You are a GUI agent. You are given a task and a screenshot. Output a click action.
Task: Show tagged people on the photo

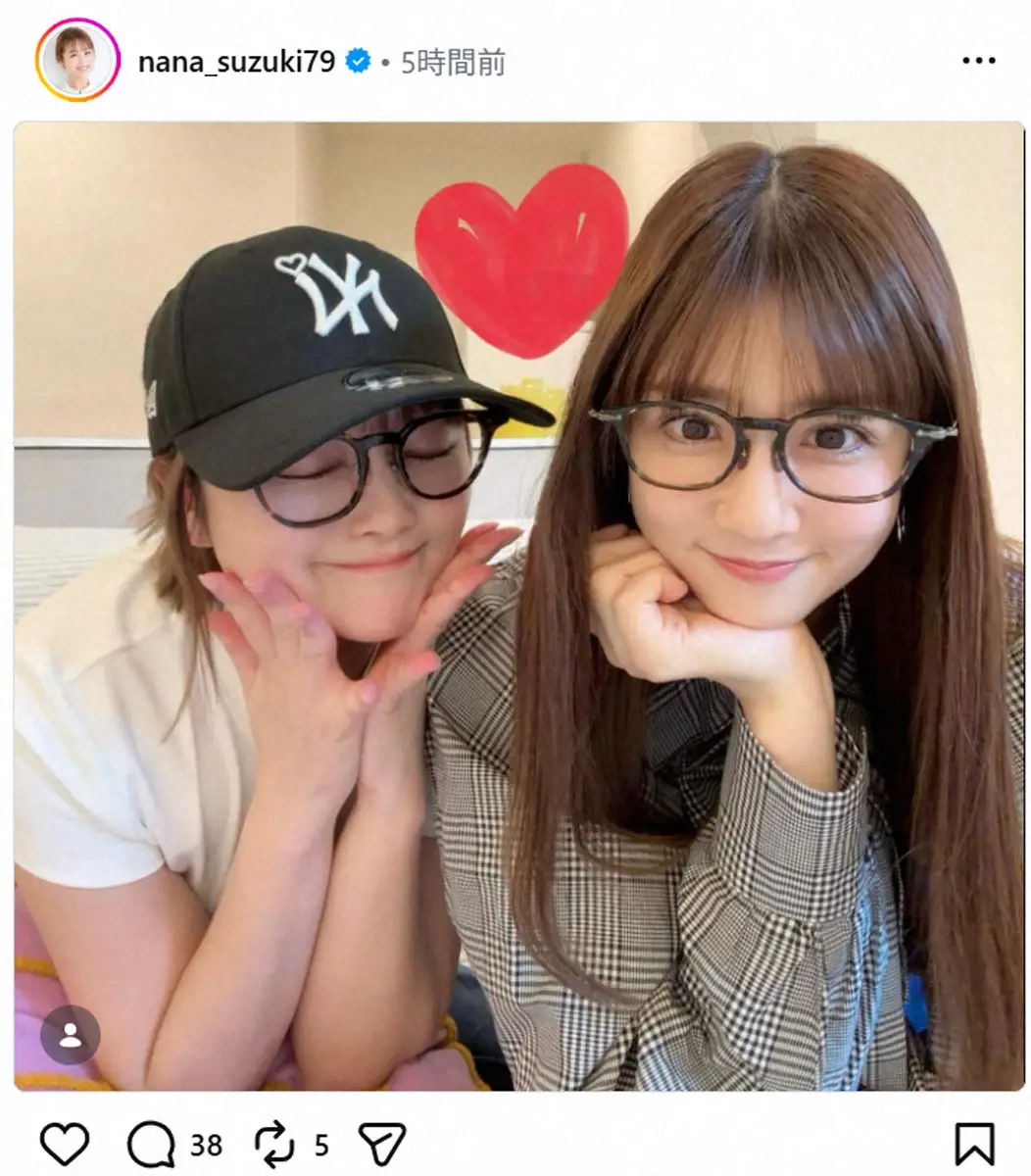(71, 1034)
